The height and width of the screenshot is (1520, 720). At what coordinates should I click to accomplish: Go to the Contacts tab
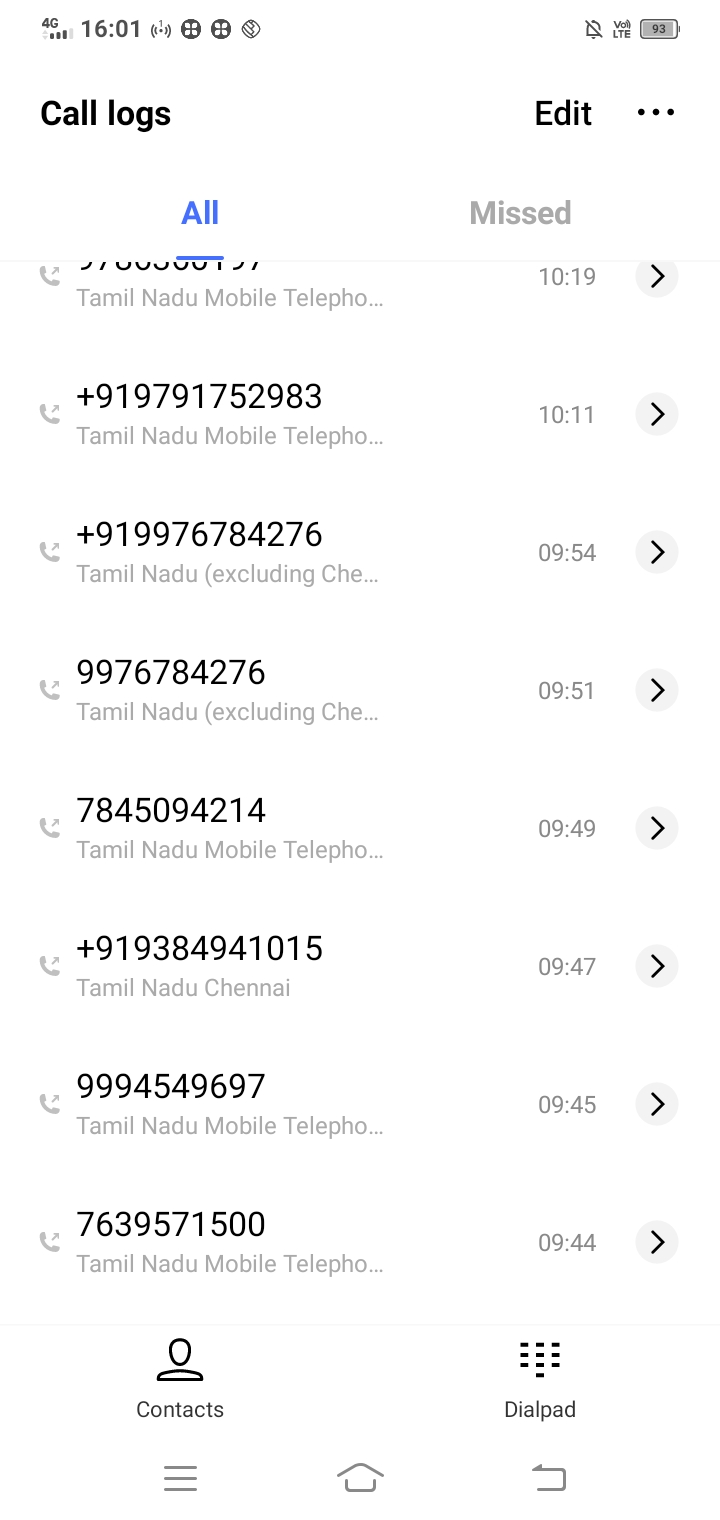tap(180, 1379)
